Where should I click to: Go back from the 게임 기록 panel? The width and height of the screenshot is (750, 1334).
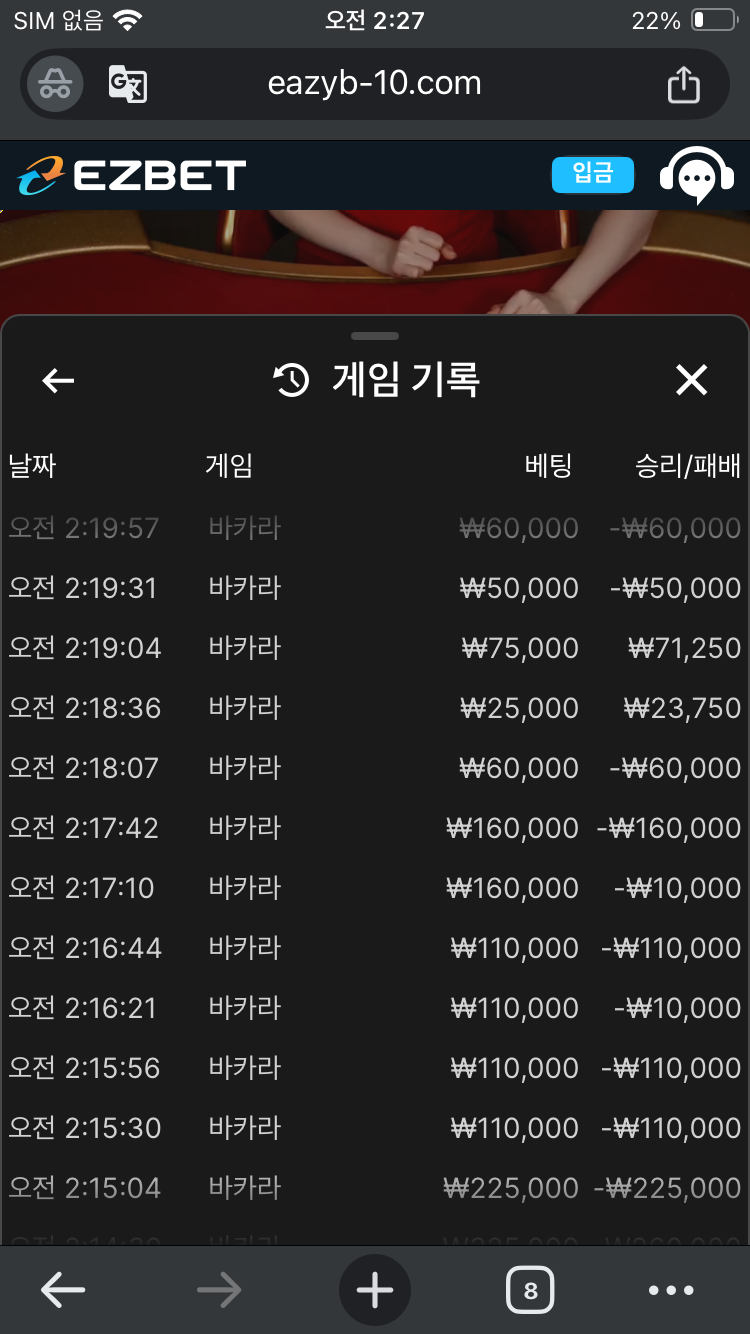(x=59, y=380)
